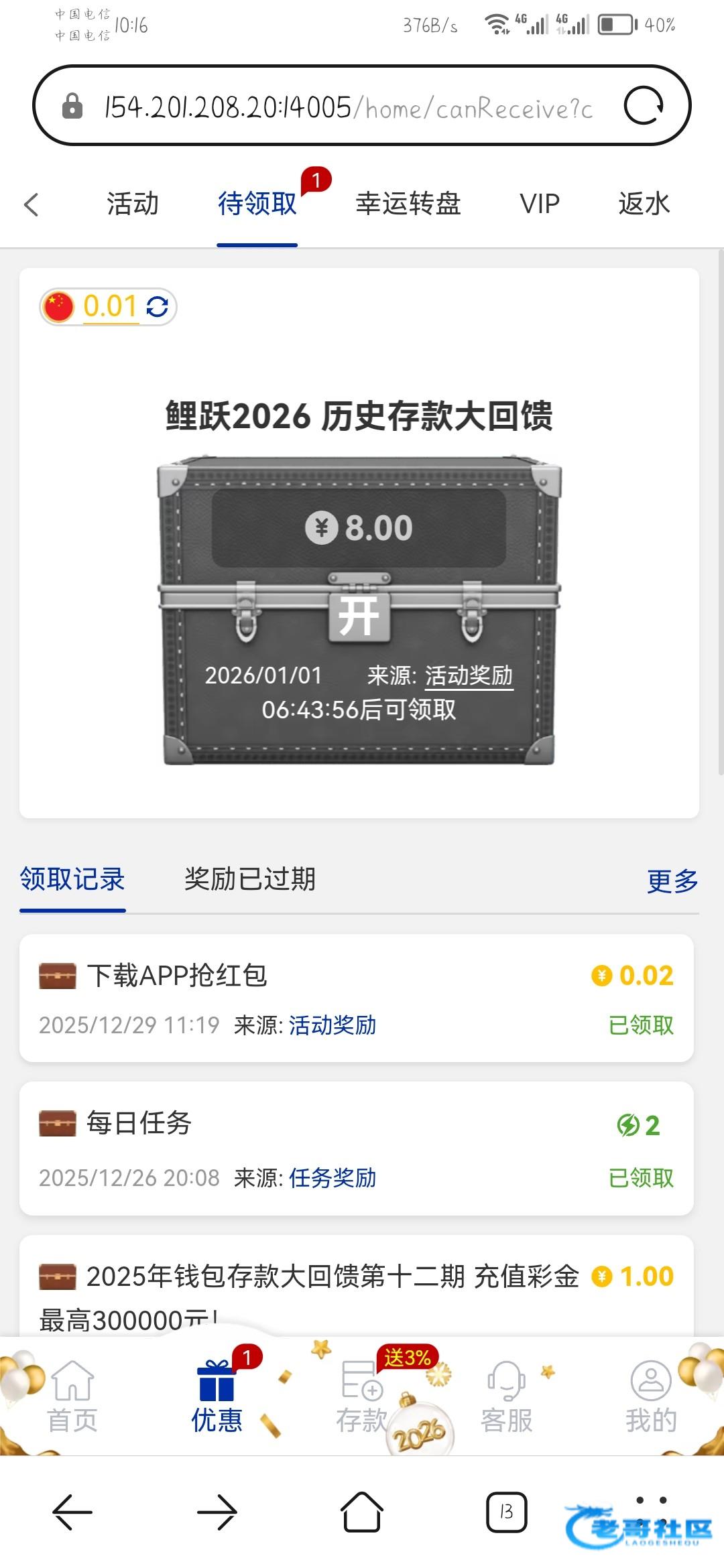Open the 幸运转盘 tab

[408, 204]
